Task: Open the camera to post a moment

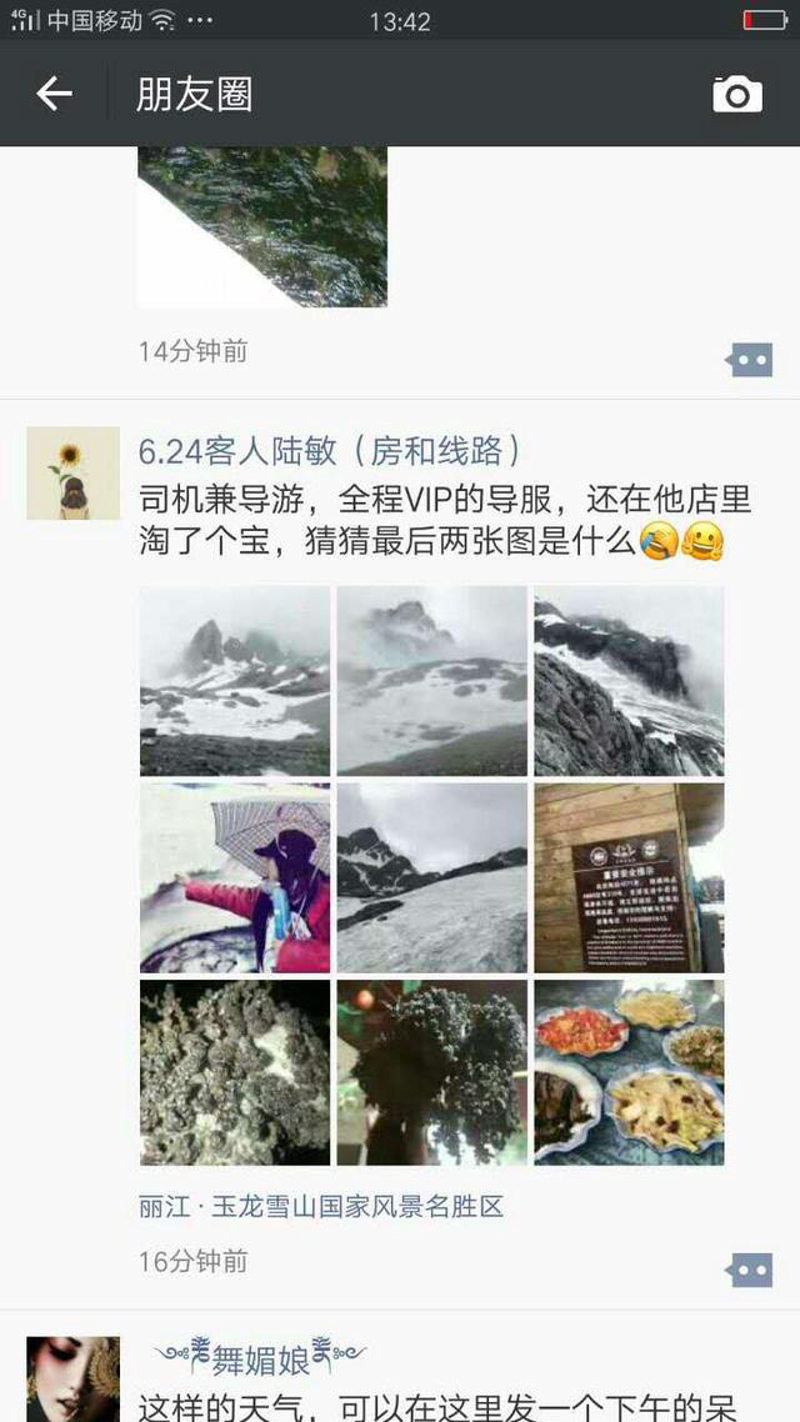Action: [737, 94]
